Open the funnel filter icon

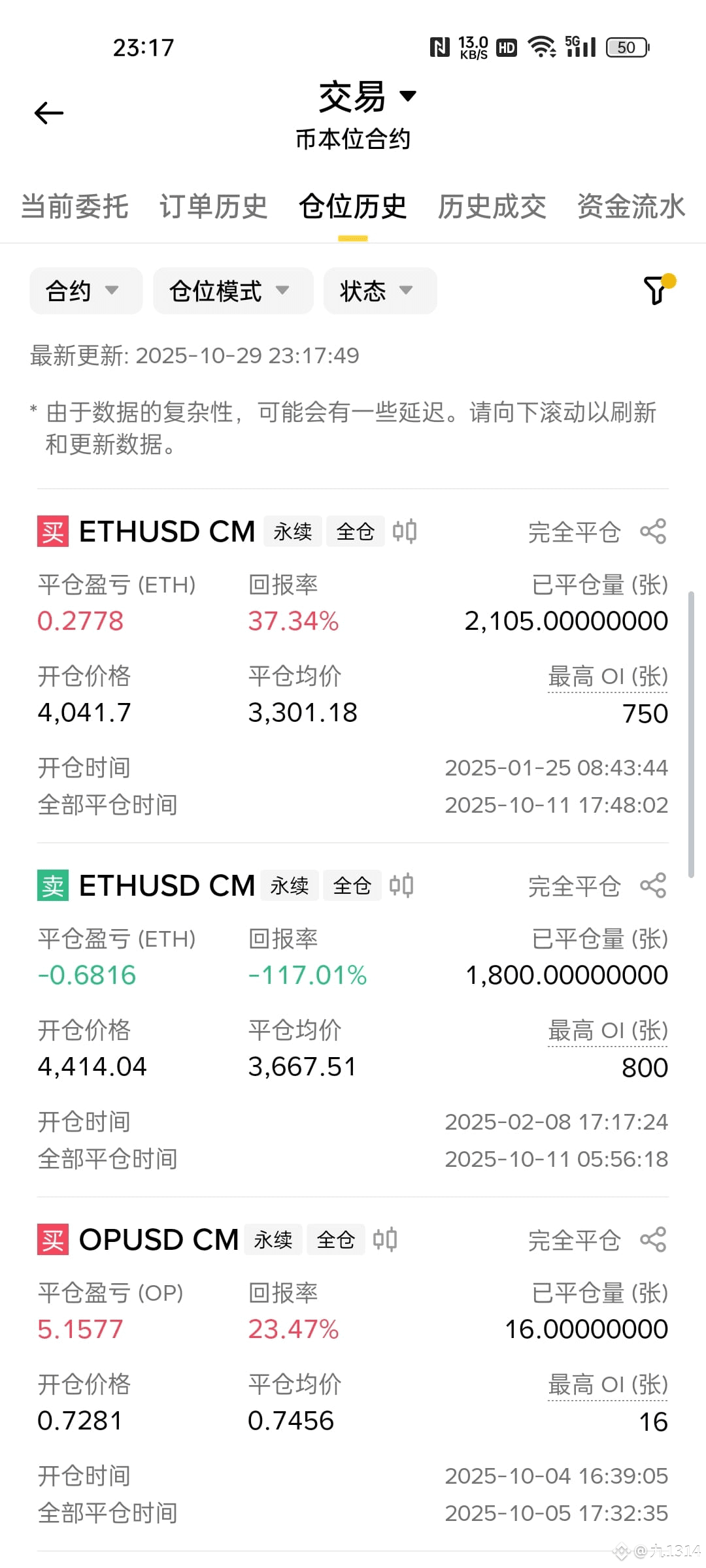(658, 289)
